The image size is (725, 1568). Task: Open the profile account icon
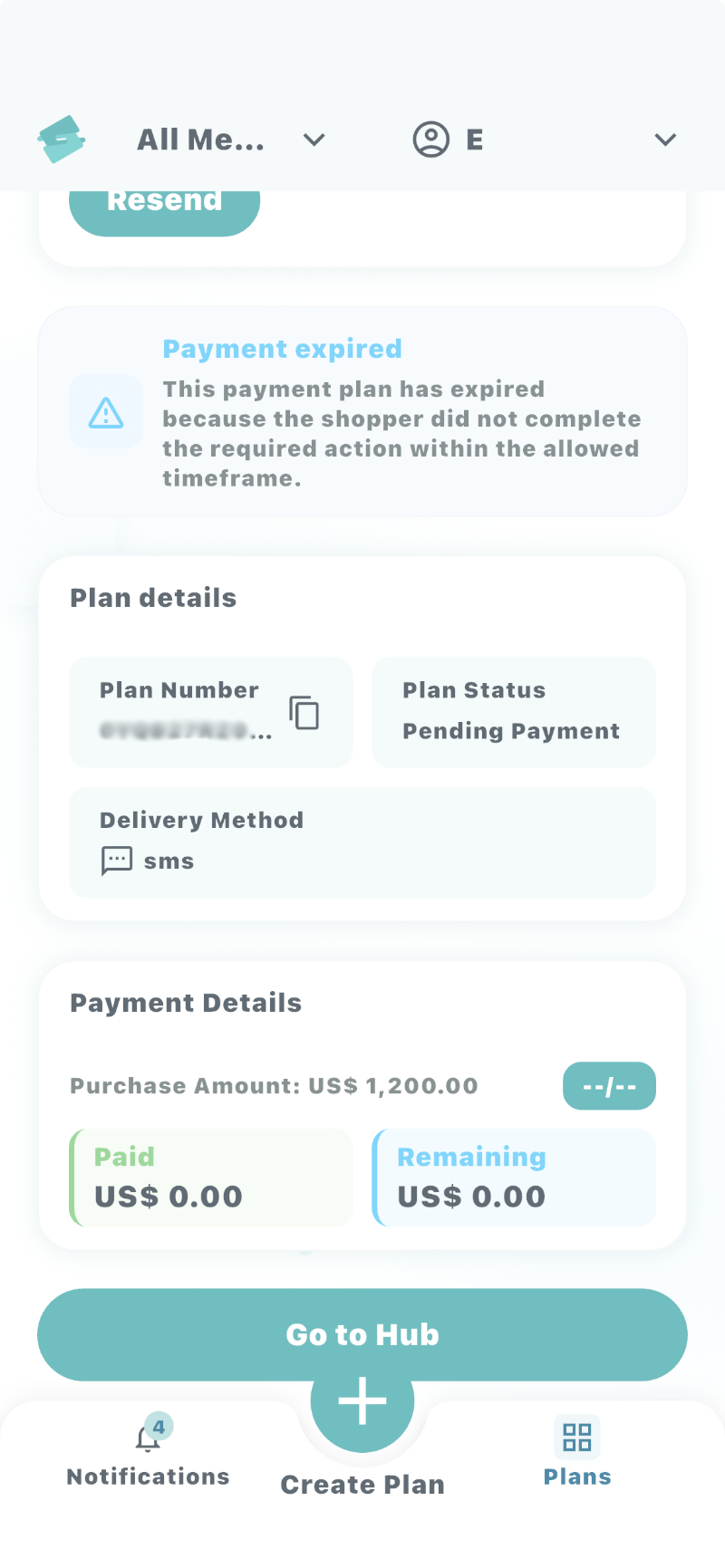(430, 139)
